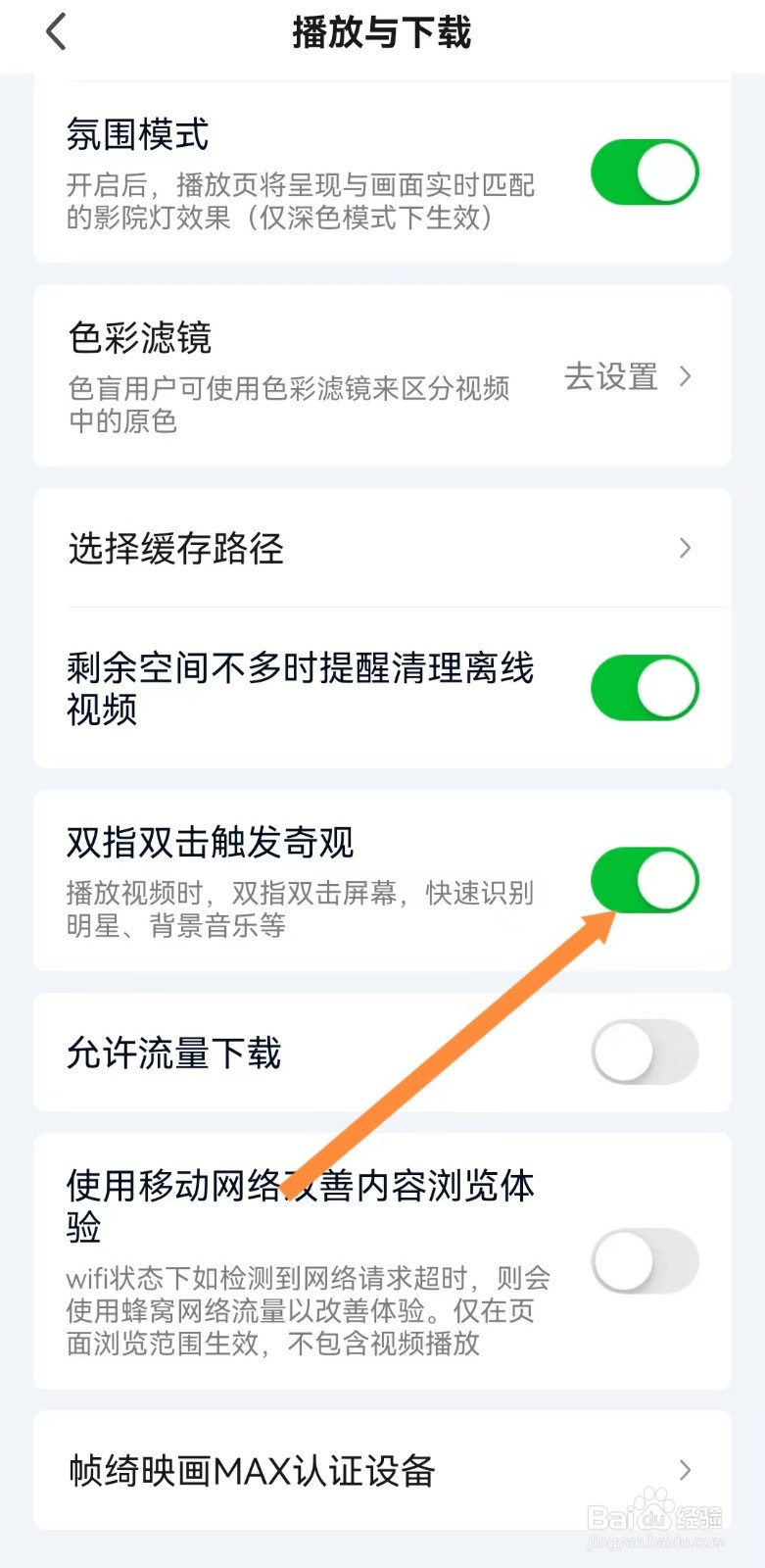Select the 播放与下载 page title
This screenshot has width=765, height=1568.
[x=382, y=32]
